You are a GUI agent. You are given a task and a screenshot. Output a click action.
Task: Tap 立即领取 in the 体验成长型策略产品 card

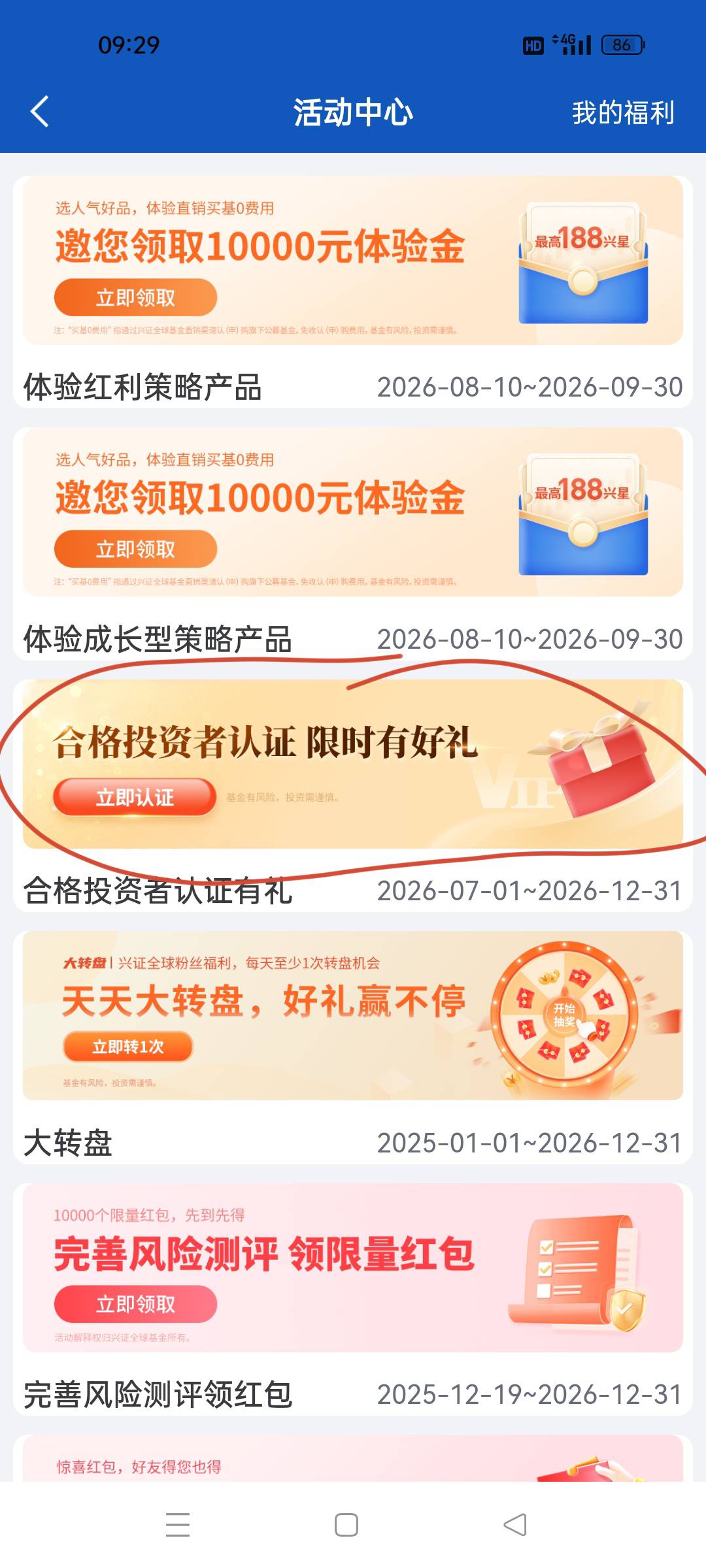[x=135, y=549]
